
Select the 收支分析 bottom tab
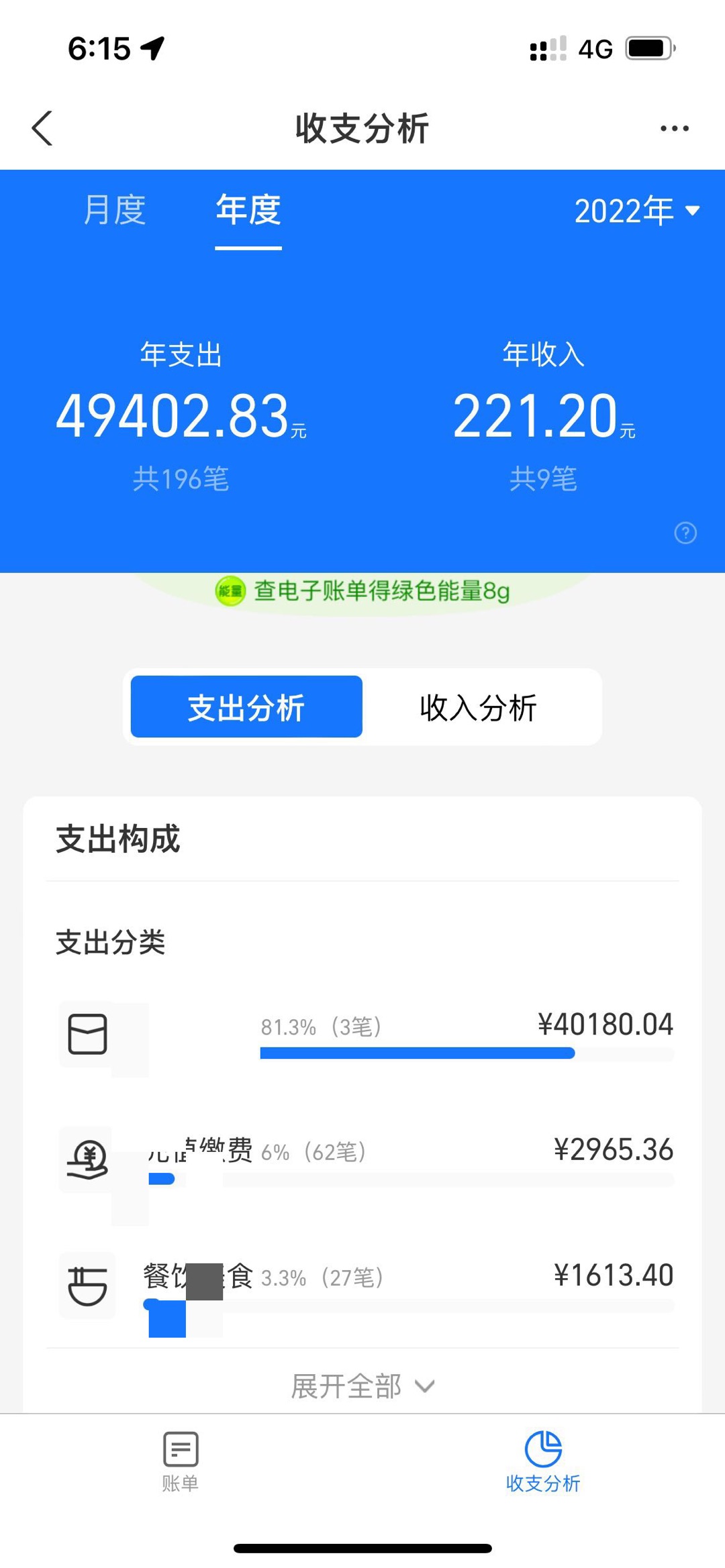[x=543, y=1461]
